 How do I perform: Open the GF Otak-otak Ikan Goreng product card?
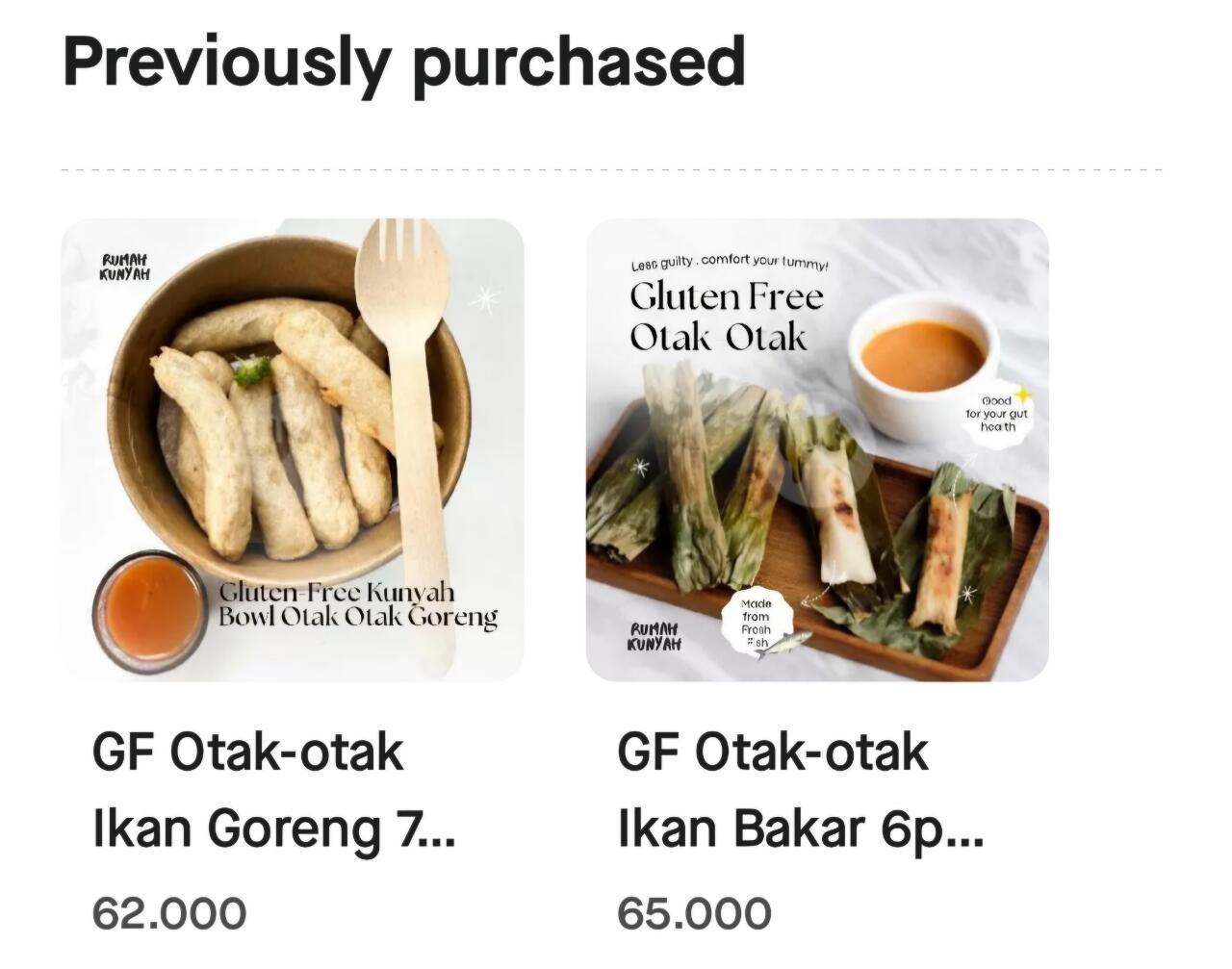[293, 450]
